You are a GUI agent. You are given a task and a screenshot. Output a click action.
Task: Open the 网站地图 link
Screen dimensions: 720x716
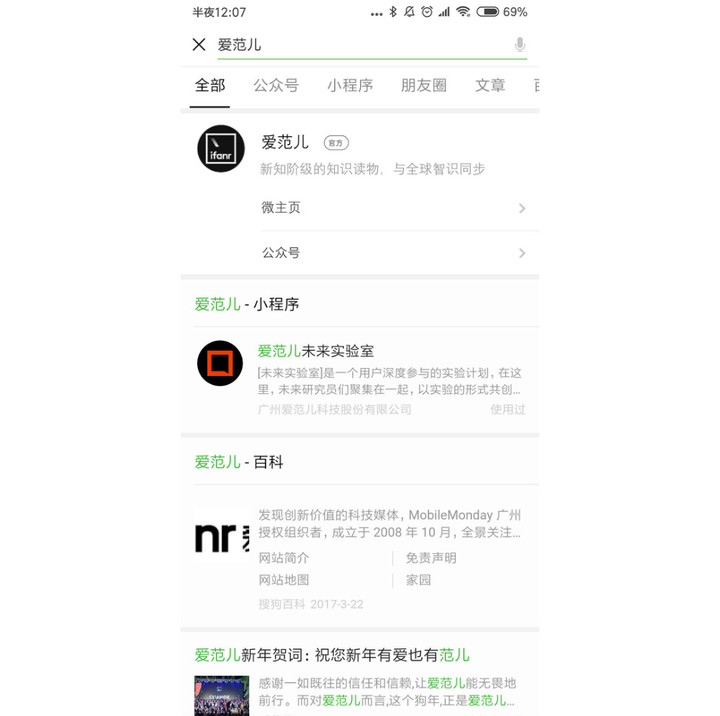pyautogui.click(x=284, y=580)
